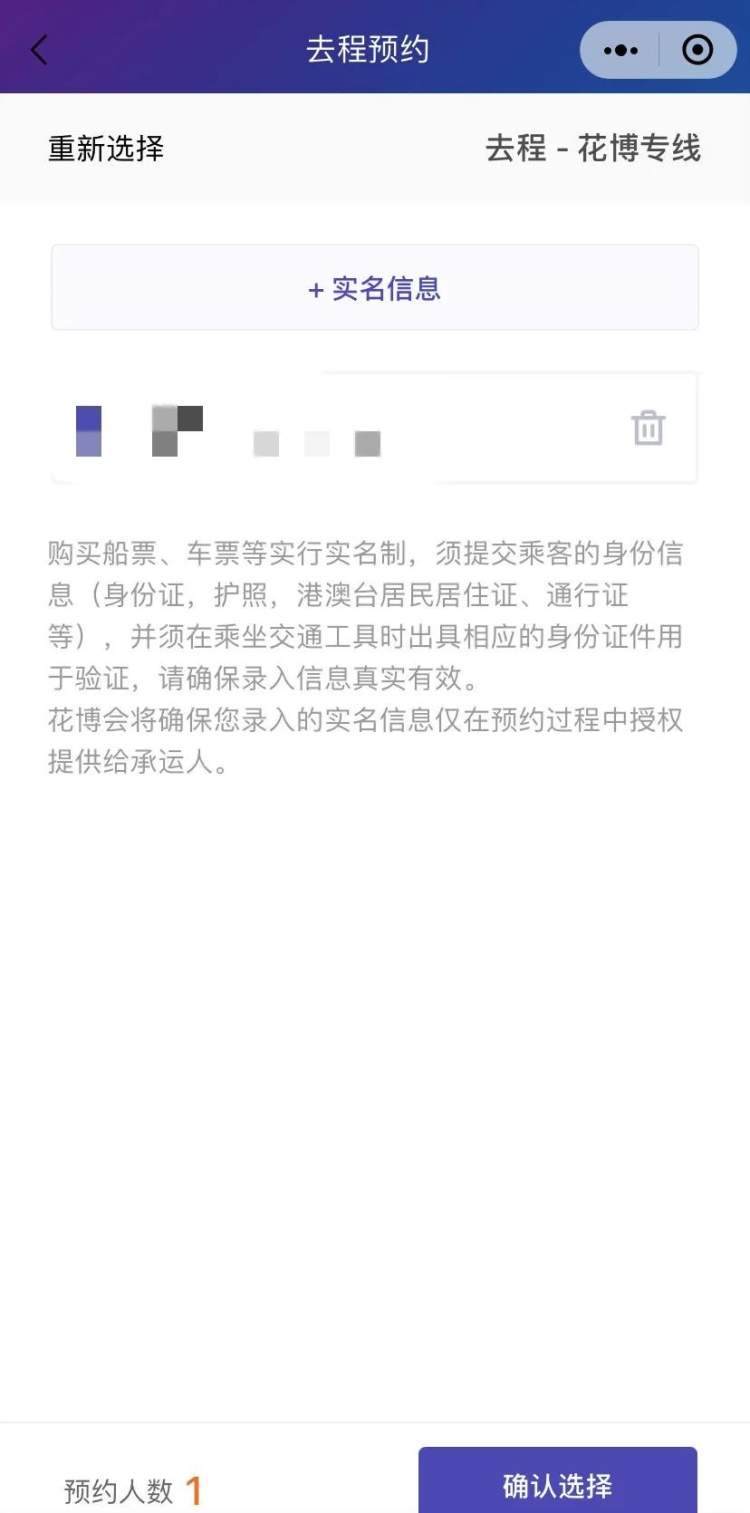Add a passenger with + 实名信息

point(375,288)
